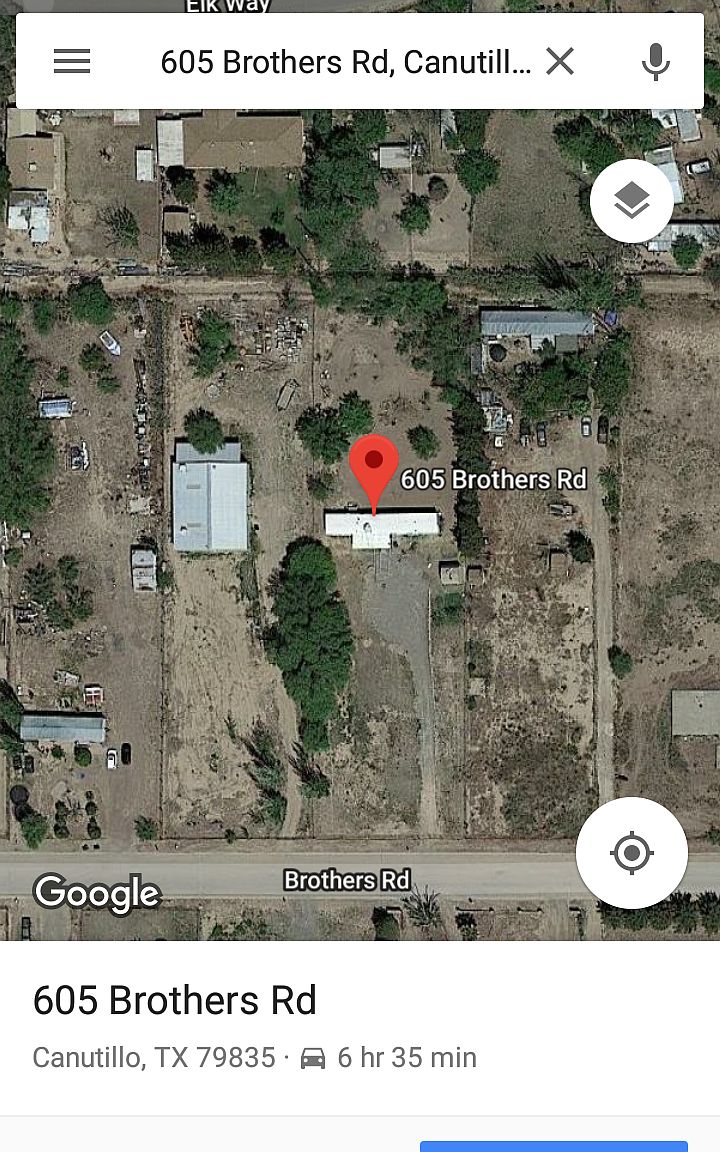The width and height of the screenshot is (720, 1152).
Task: Center the map on my location
Action: [631, 853]
